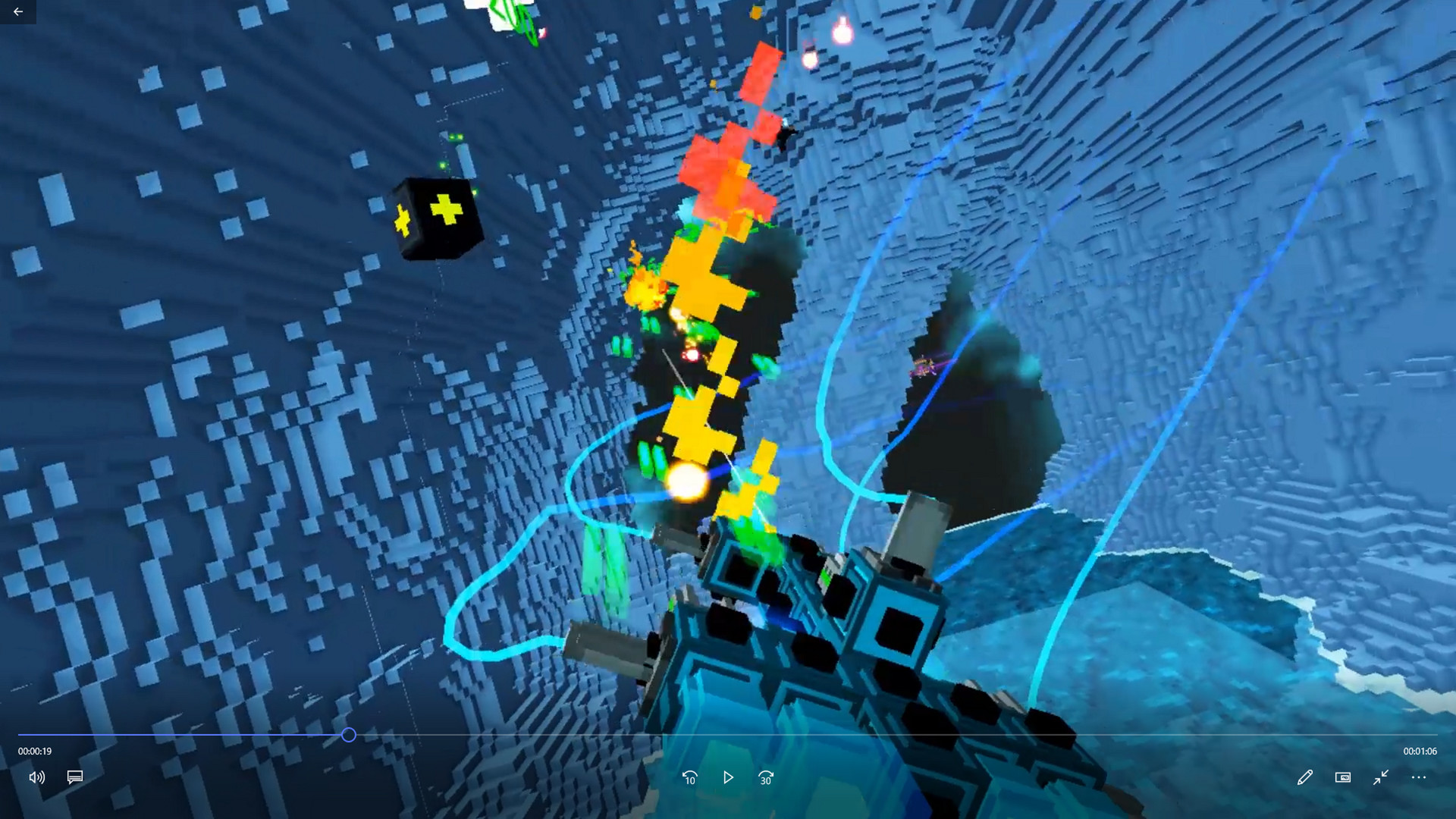Open the edit pencil tool

coord(1304,777)
